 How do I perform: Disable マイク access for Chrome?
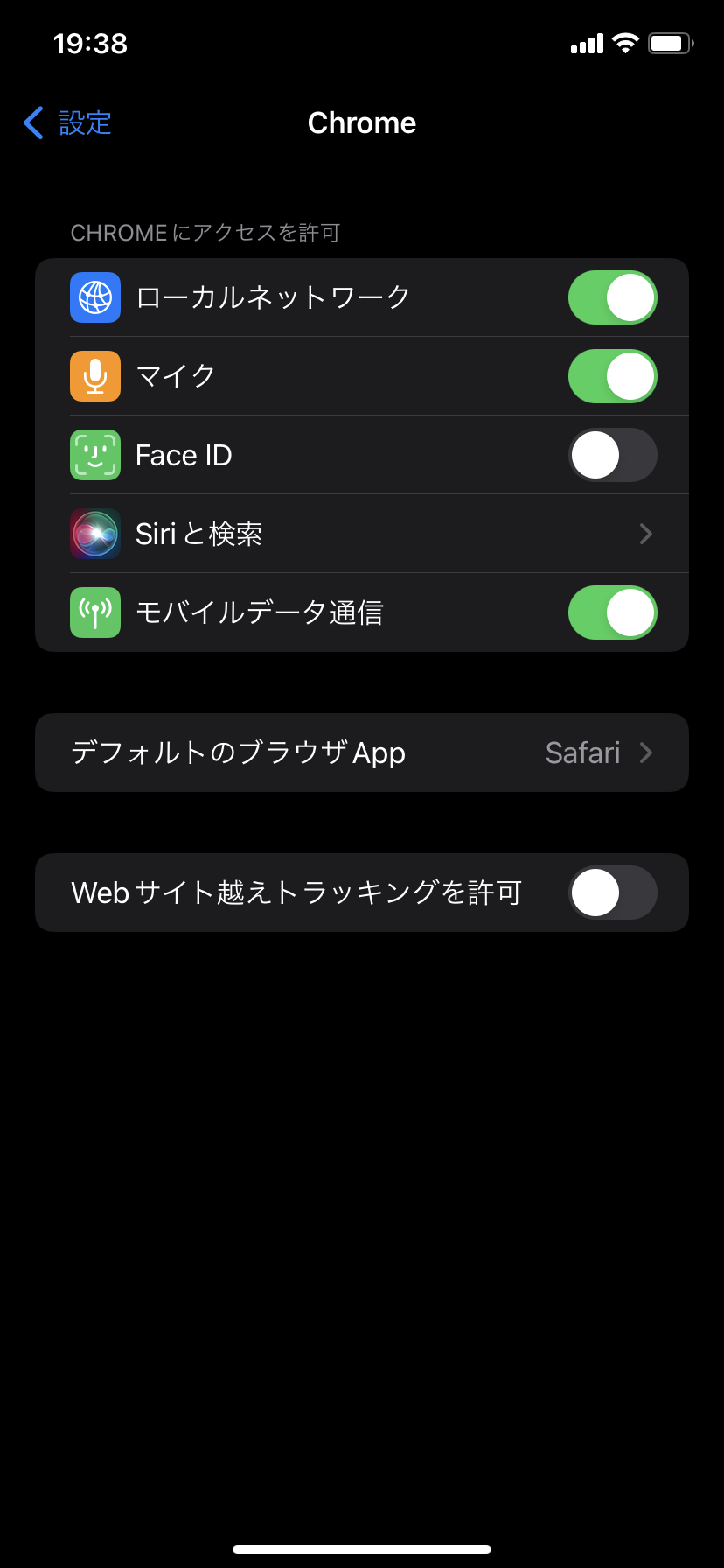tap(612, 376)
